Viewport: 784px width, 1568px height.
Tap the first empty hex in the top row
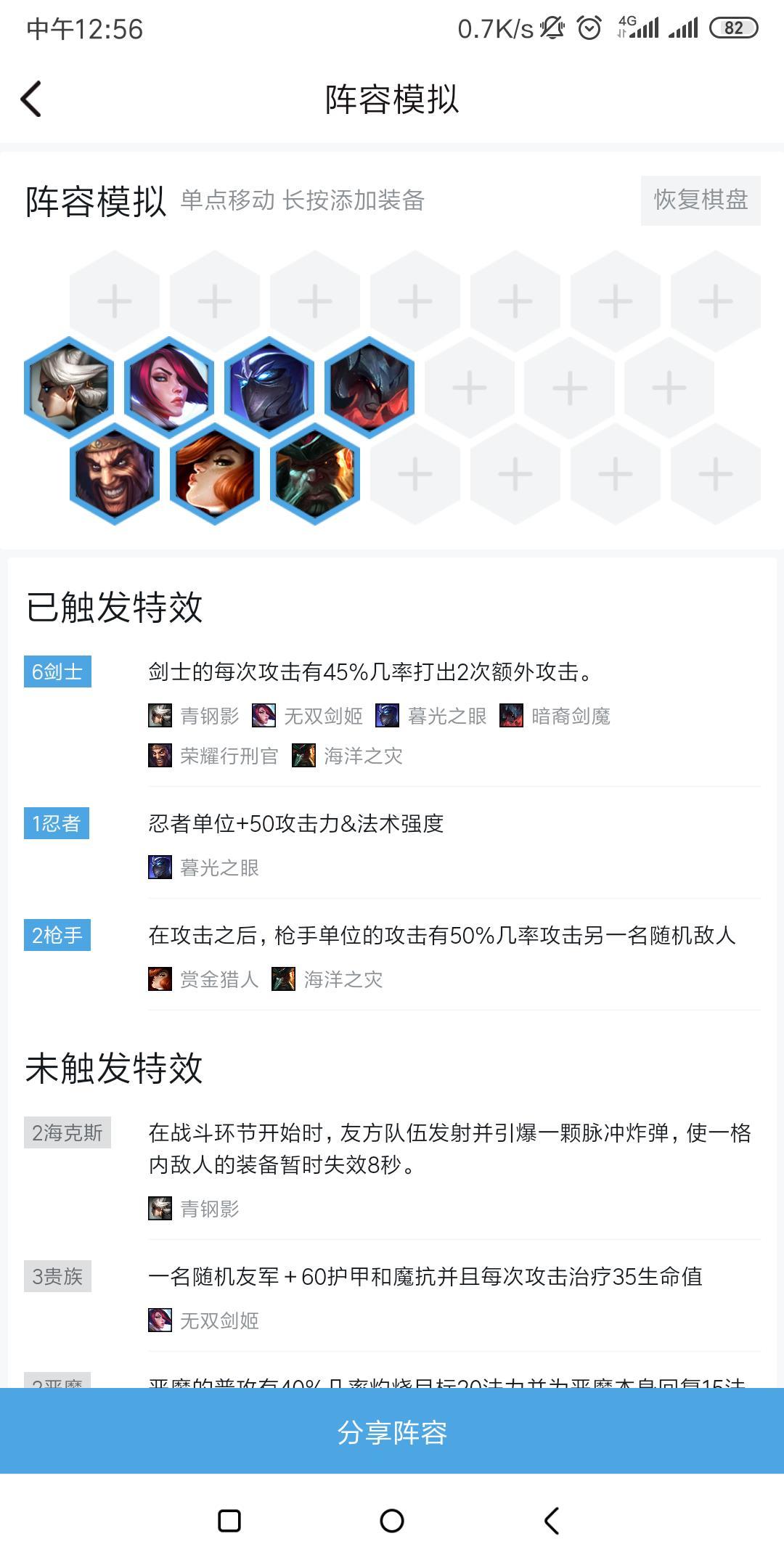[x=115, y=301]
